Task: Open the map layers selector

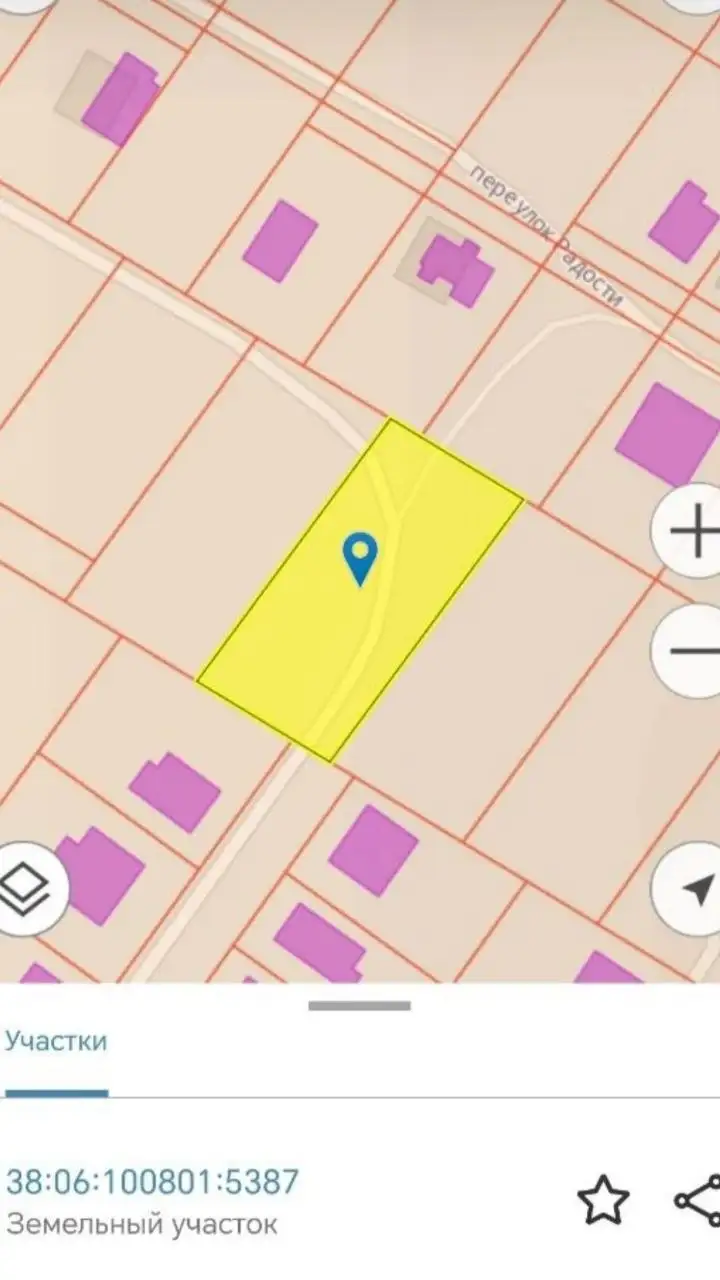Action: (x=27, y=888)
